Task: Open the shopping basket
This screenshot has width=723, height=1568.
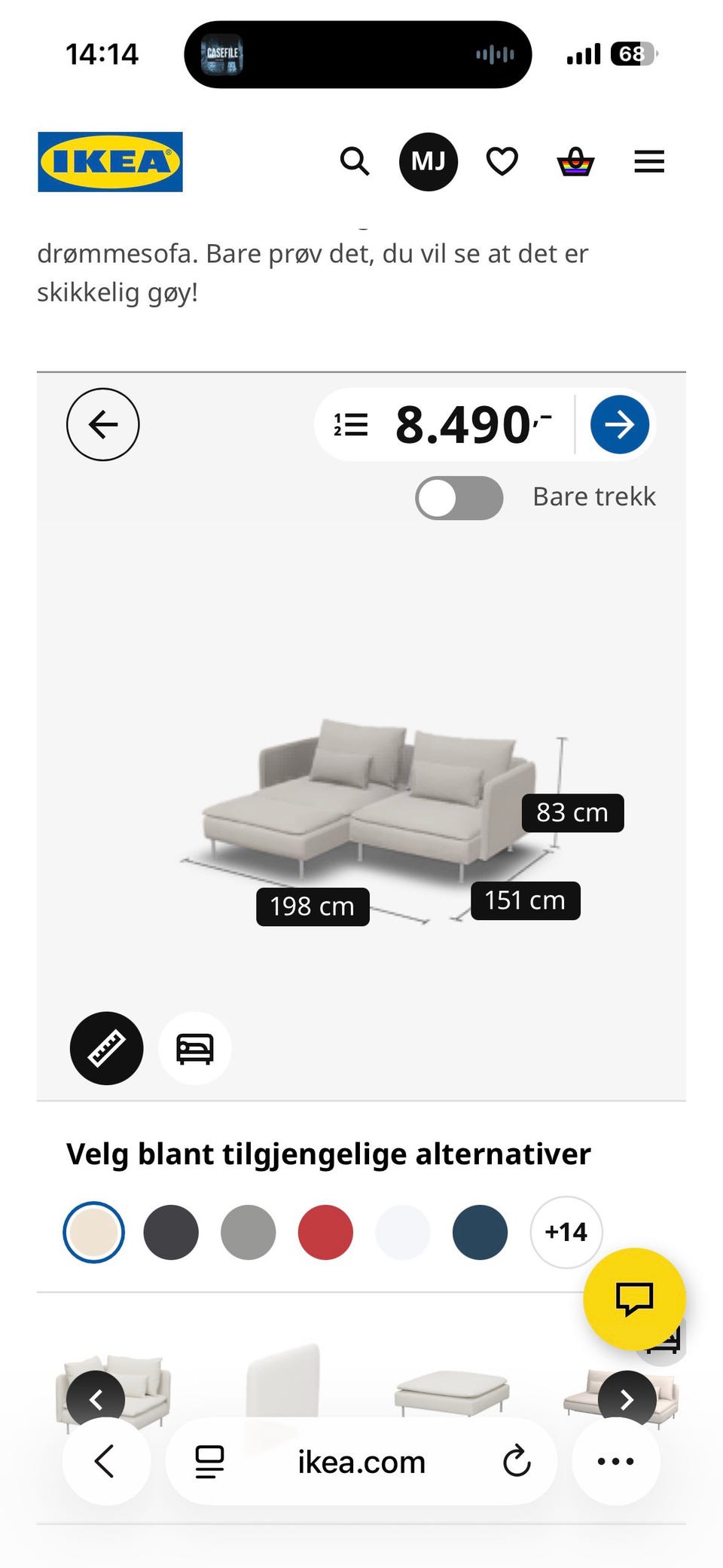Action: [575, 161]
